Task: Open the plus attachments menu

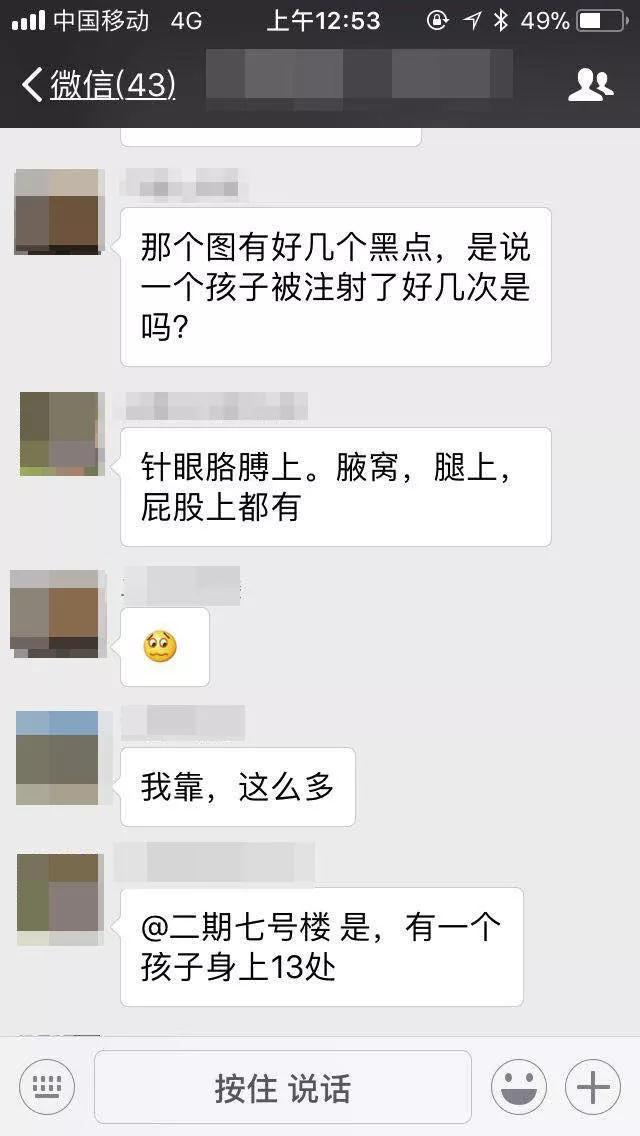Action: point(593,1088)
